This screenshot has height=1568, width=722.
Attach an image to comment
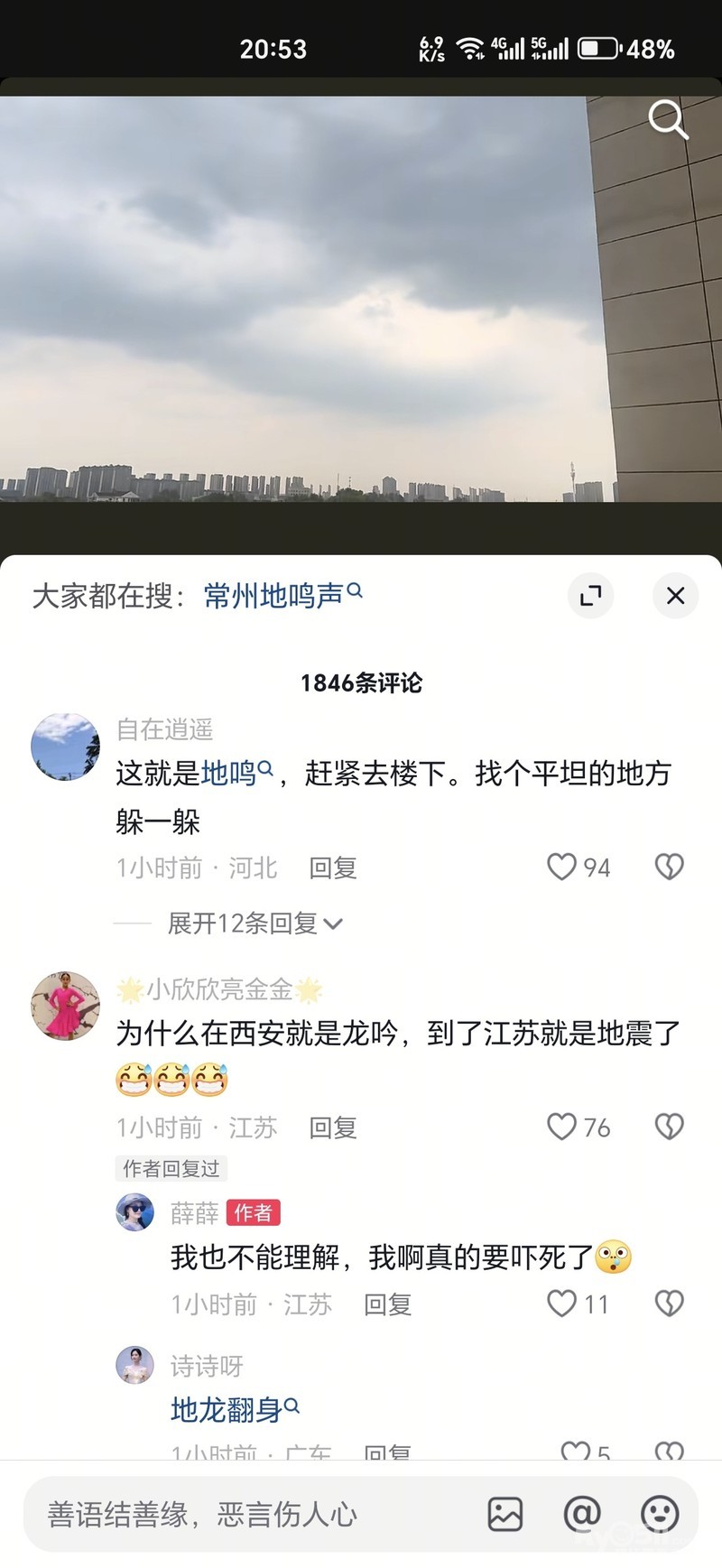[x=505, y=1514]
